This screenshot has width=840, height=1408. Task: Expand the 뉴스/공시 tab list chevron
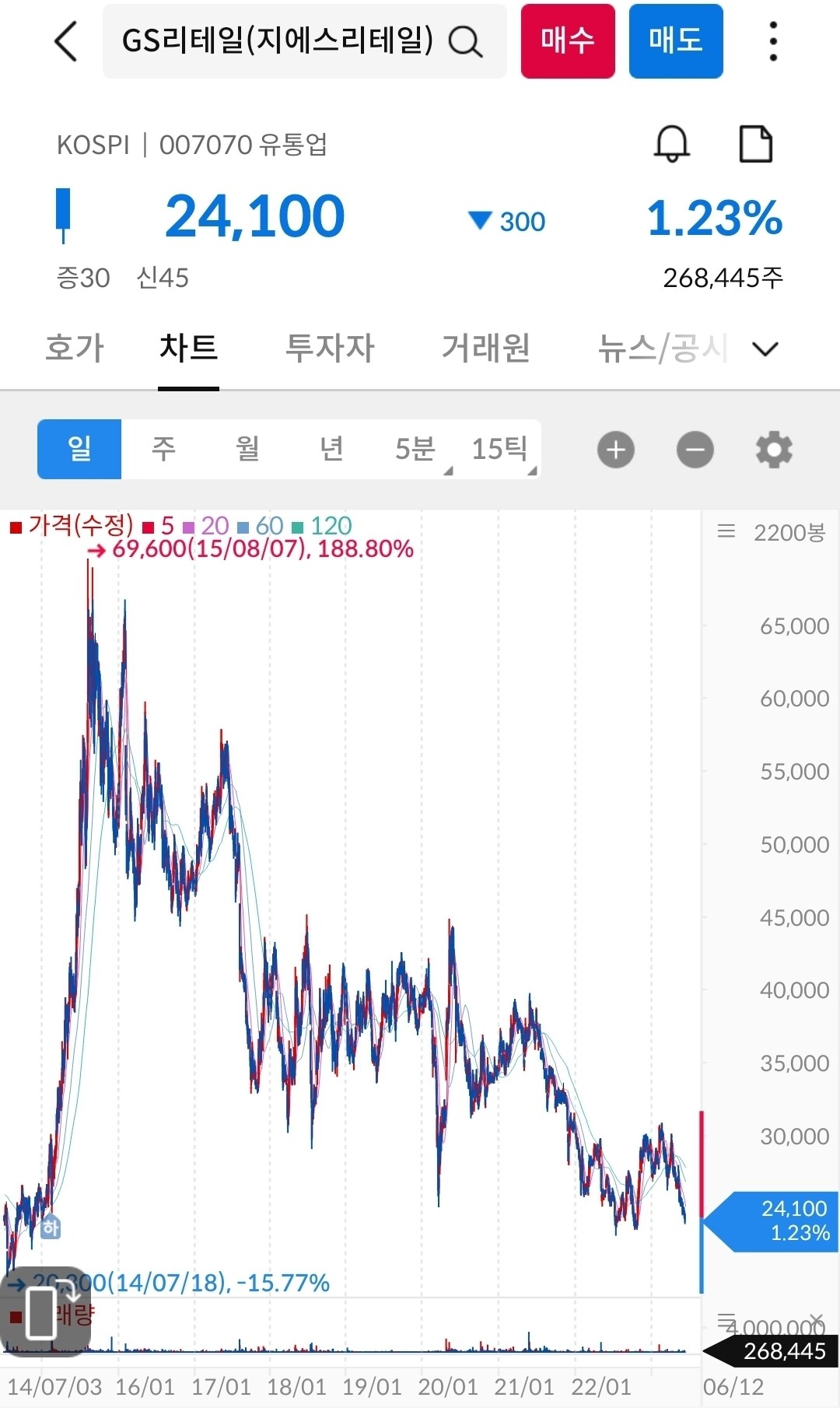[x=765, y=348]
